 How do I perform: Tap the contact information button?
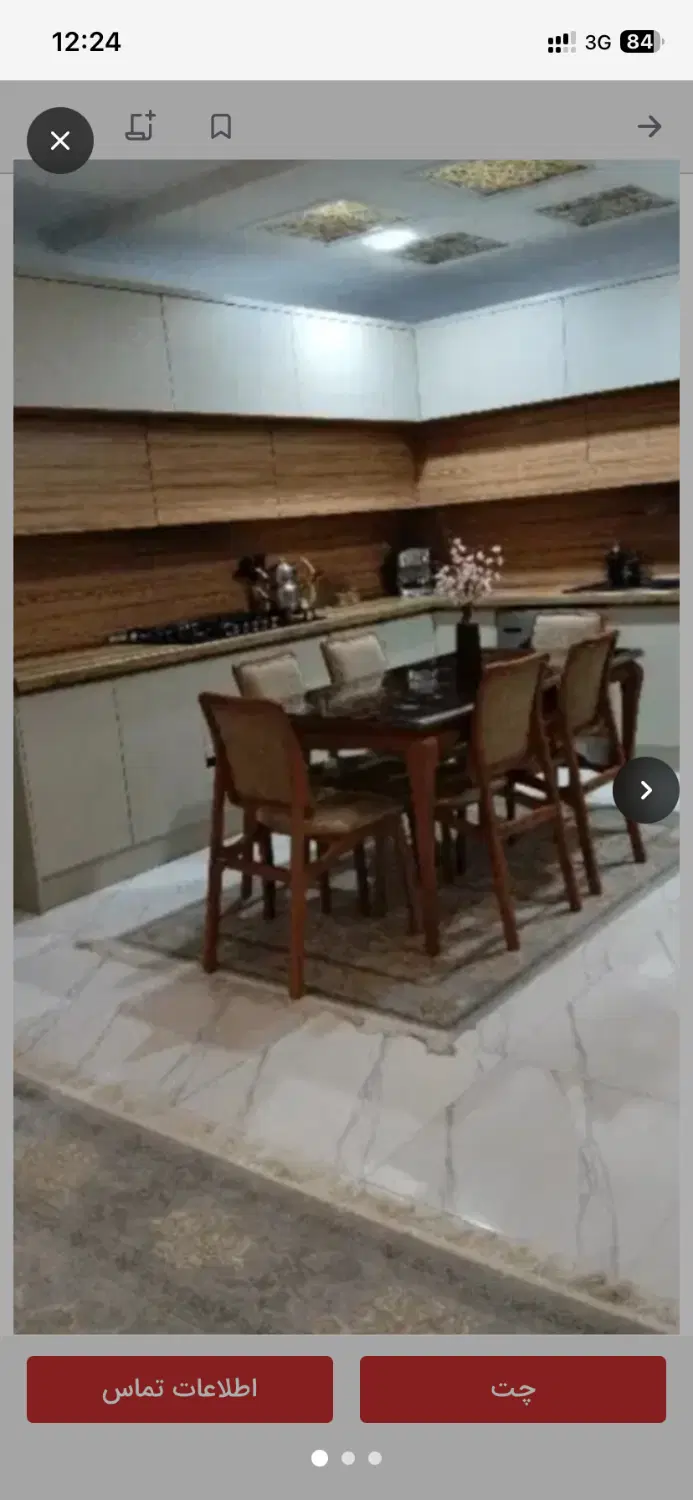tap(180, 1389)
